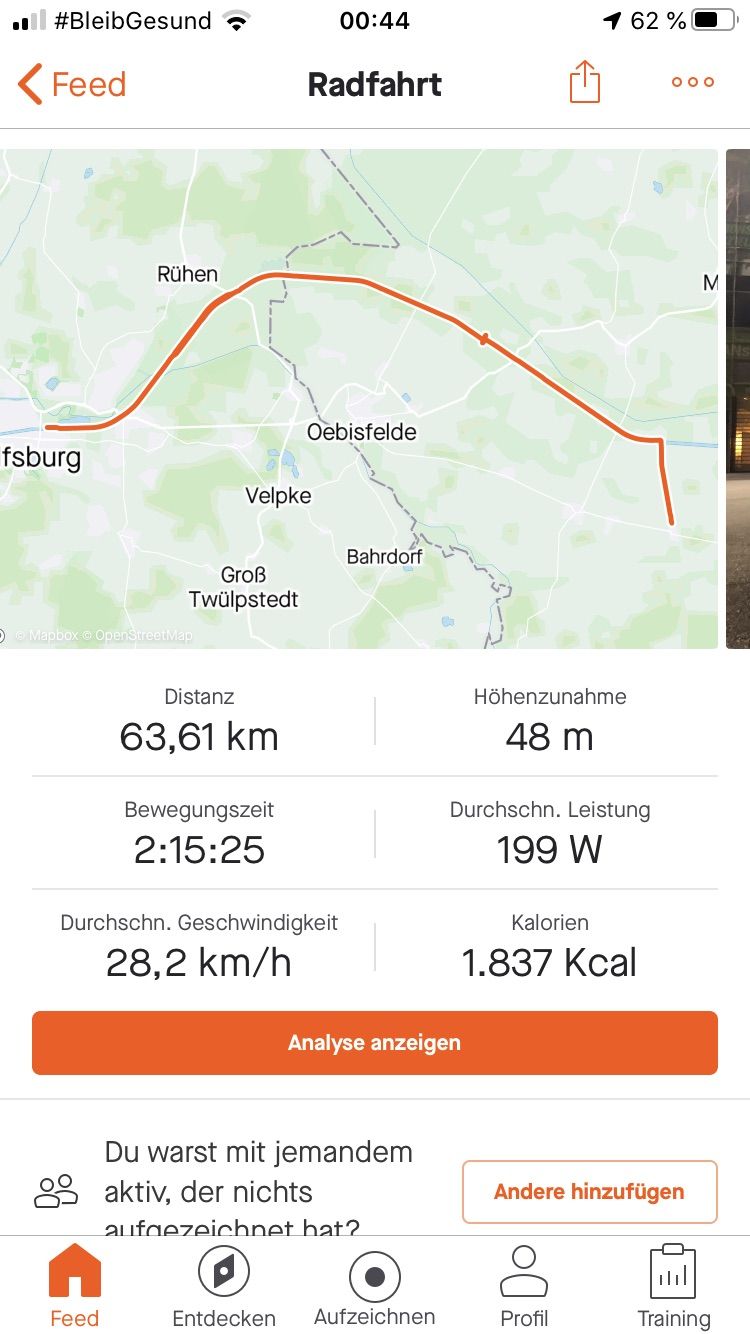
Task: Go back to the Feed
Action: [x=72, y=84]
